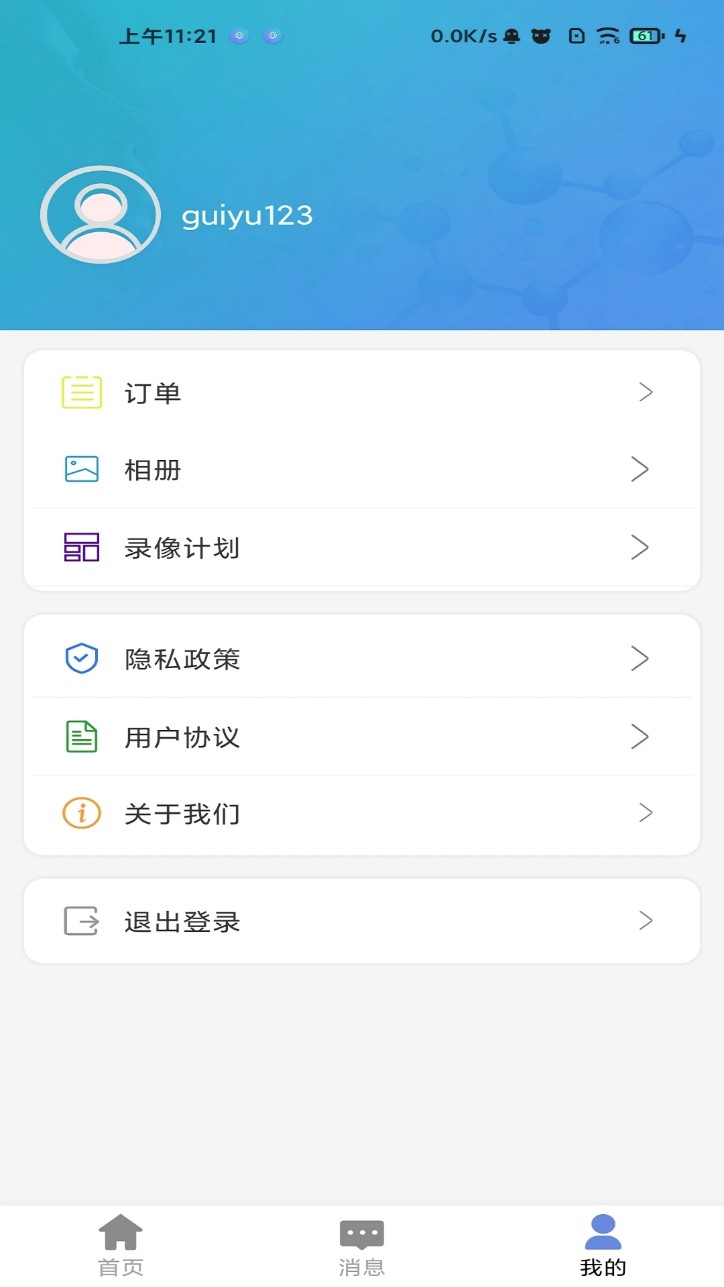Viewport: 724px width, 1287px height.
Task: Select the Recording Plan (录像计划) icon
Action: [x=81, y=547]
